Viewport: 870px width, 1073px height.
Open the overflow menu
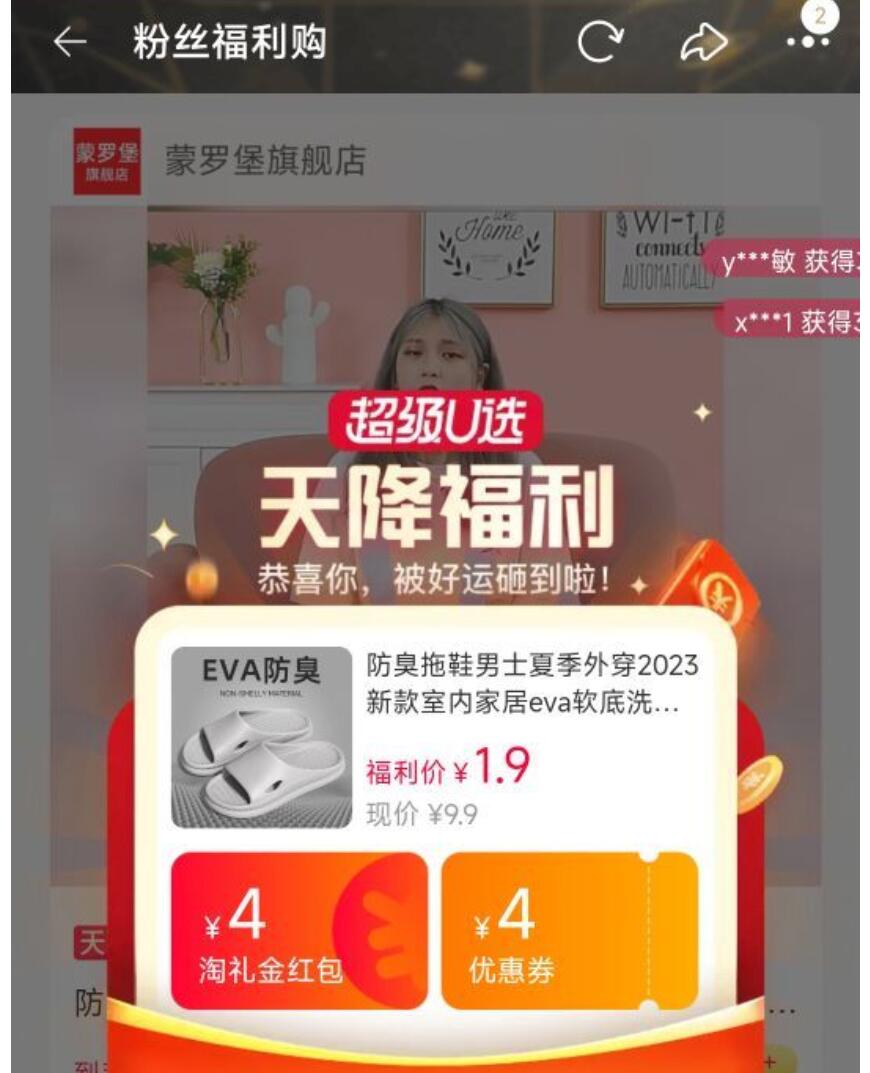807,42
